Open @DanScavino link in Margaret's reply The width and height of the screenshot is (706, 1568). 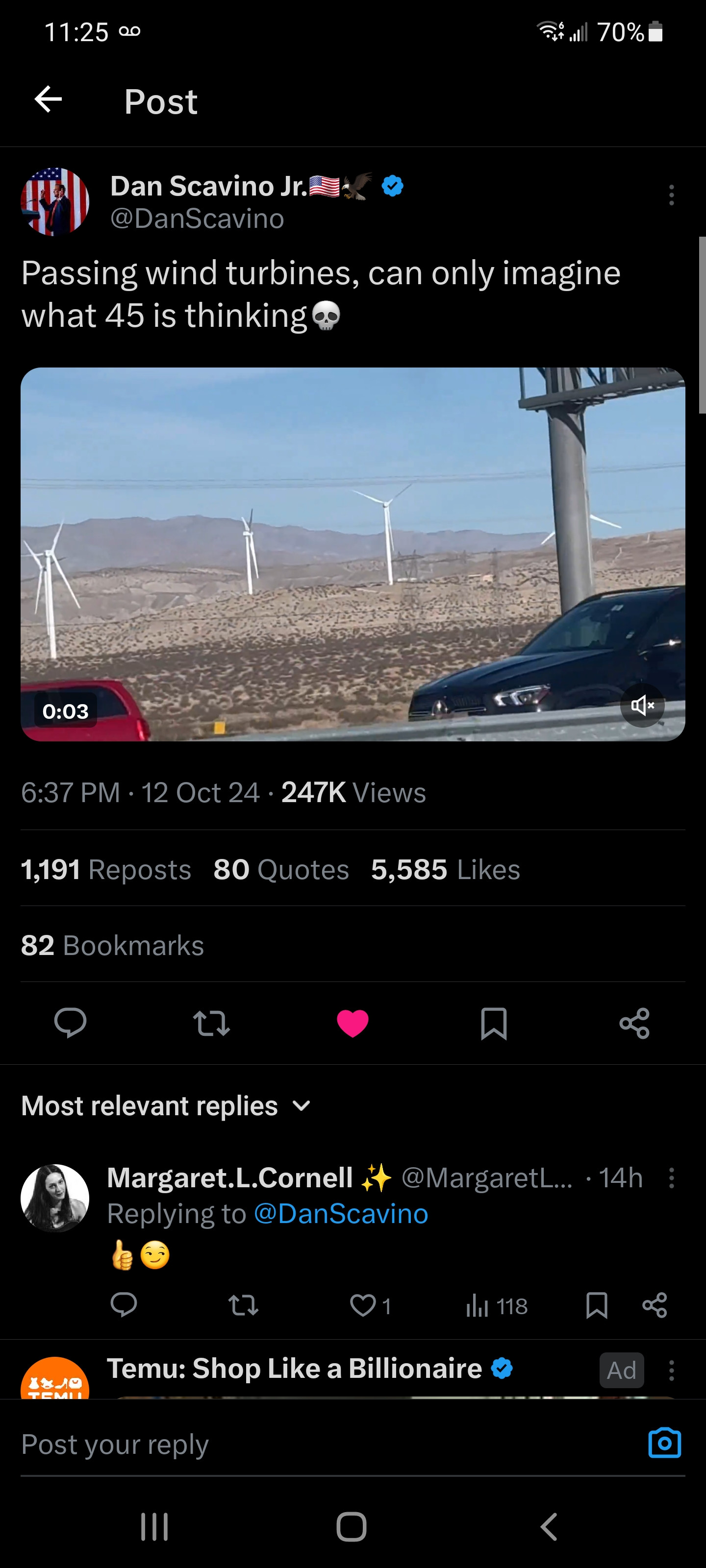point(341,1213)
